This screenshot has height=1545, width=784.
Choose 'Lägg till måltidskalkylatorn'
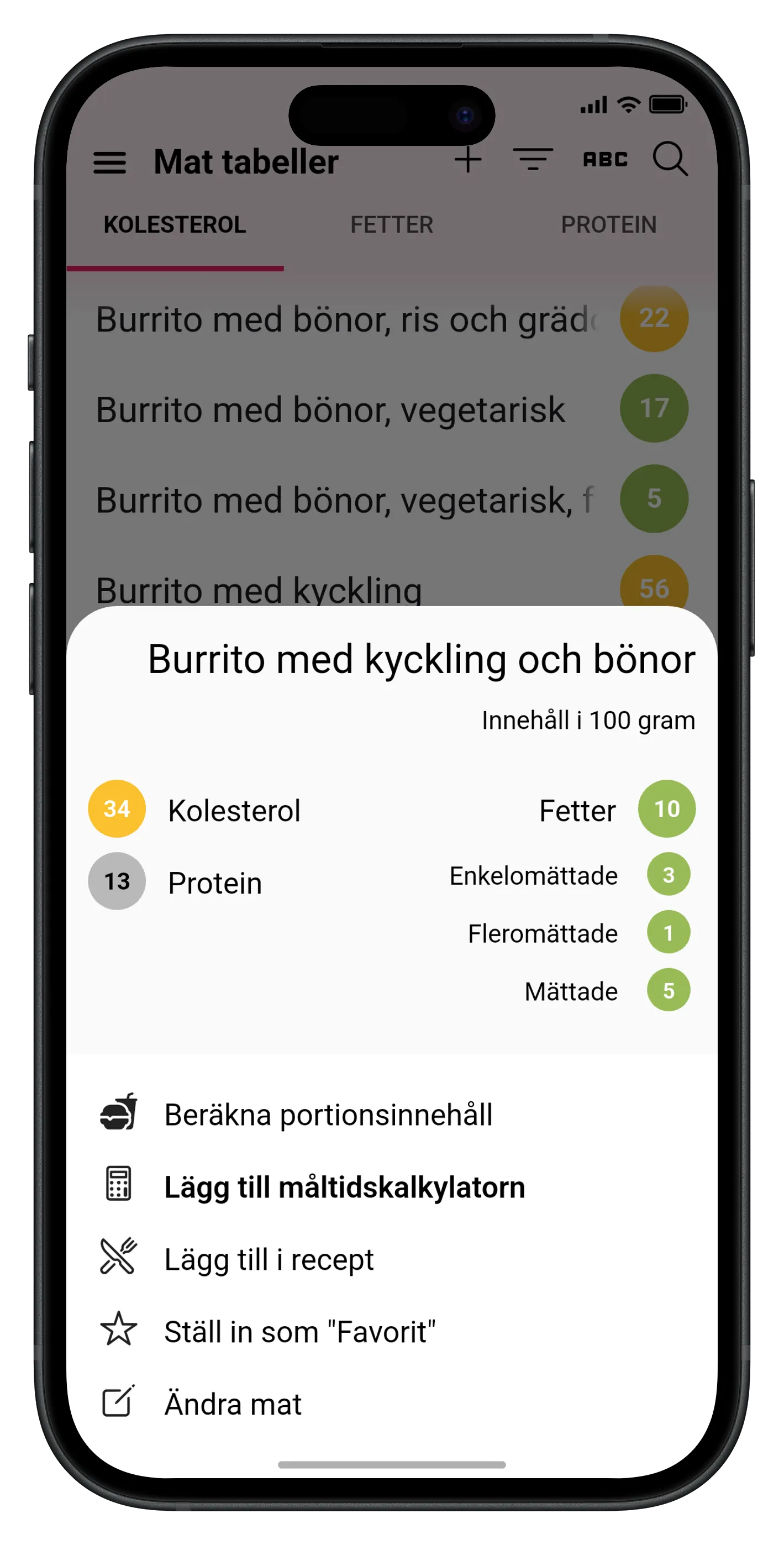coord(344,1186)
